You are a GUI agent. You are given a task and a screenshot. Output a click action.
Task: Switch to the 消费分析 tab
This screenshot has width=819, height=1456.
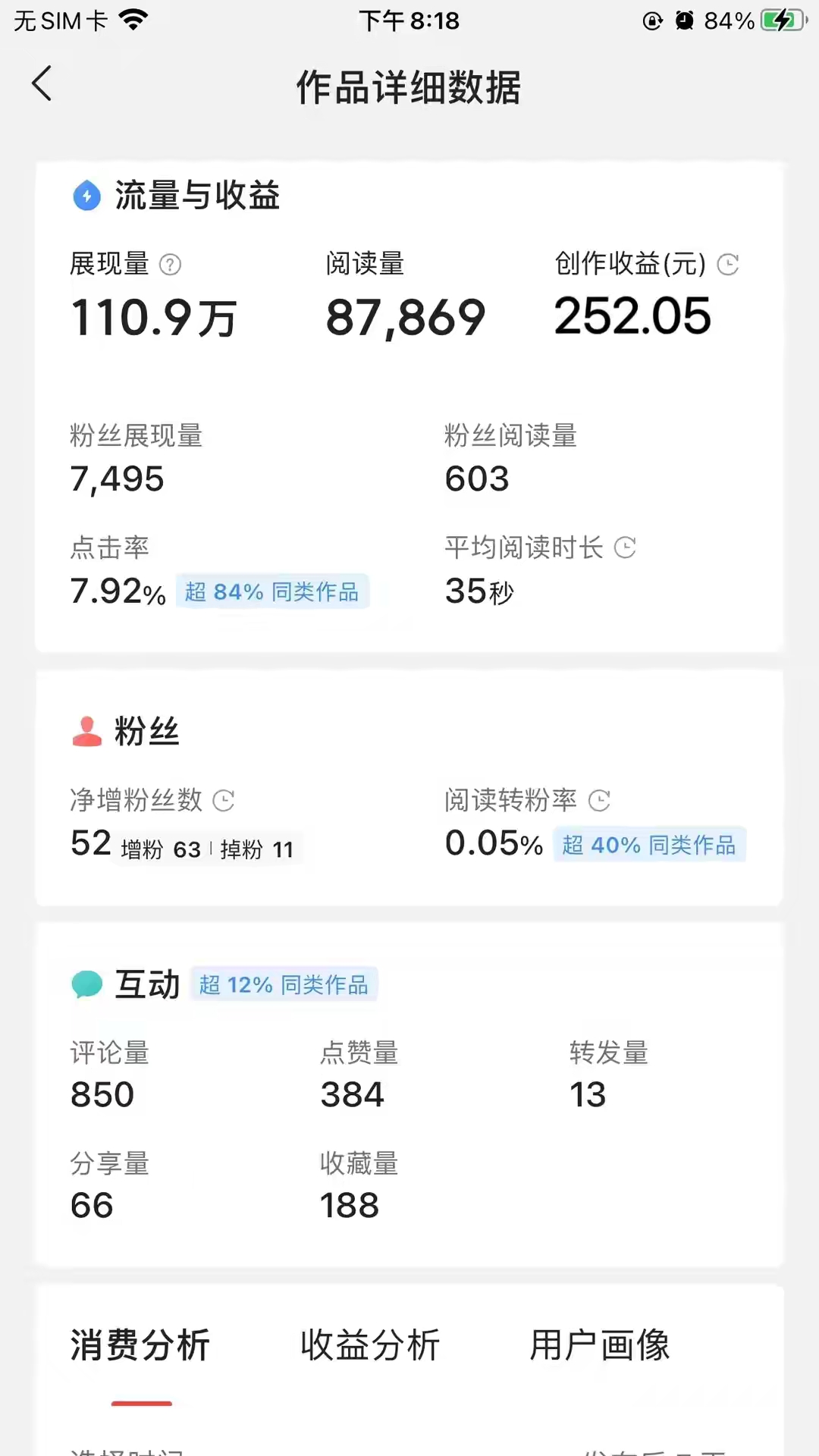pos(140,1345)
